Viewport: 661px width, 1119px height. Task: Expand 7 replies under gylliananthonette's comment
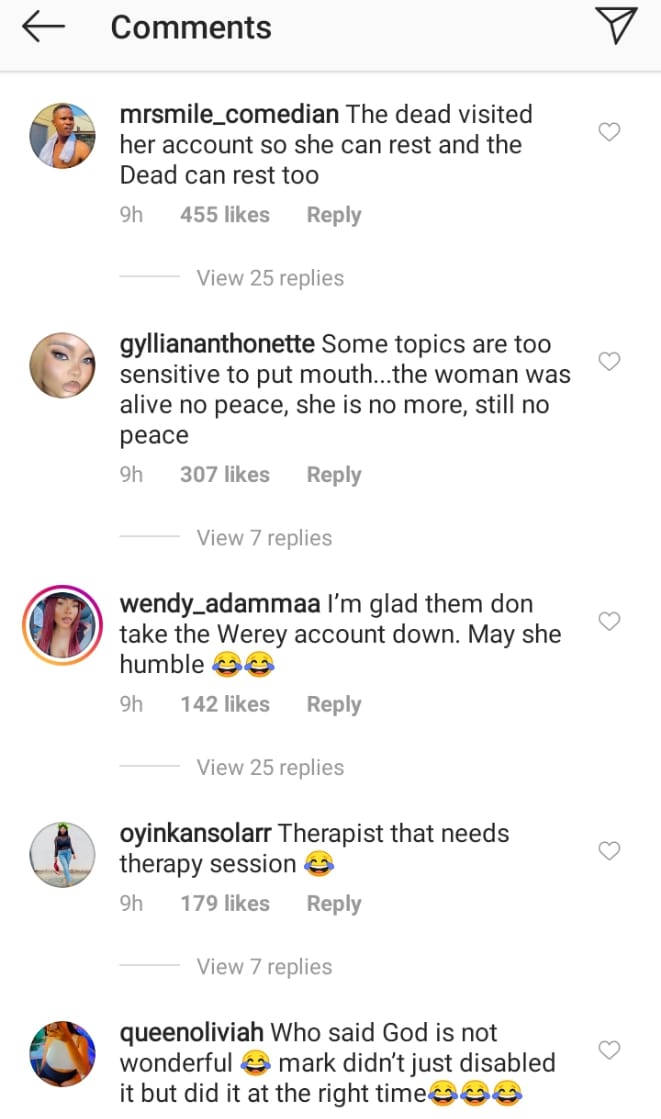[x=264, y=538]
